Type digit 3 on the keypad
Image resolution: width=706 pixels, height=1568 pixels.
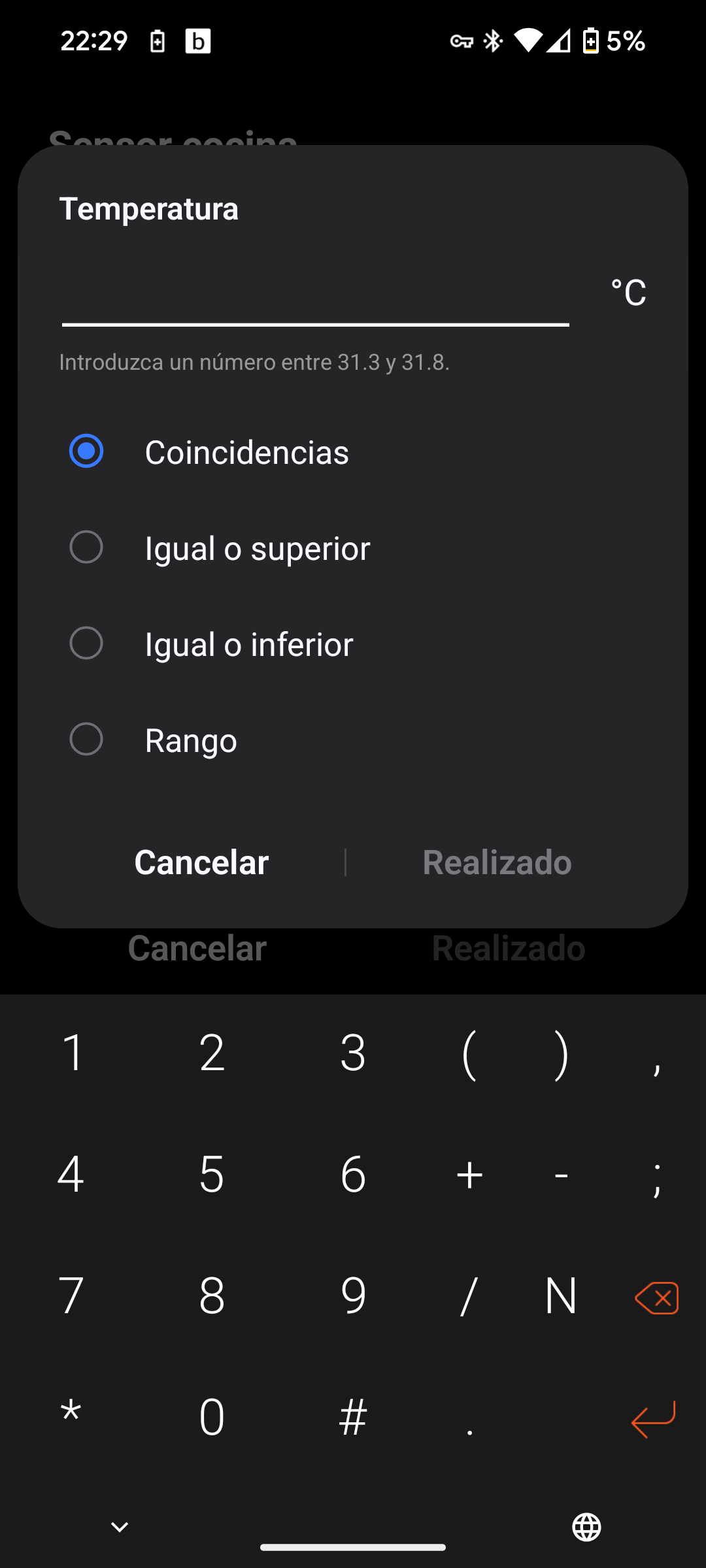coord(353,1053)
